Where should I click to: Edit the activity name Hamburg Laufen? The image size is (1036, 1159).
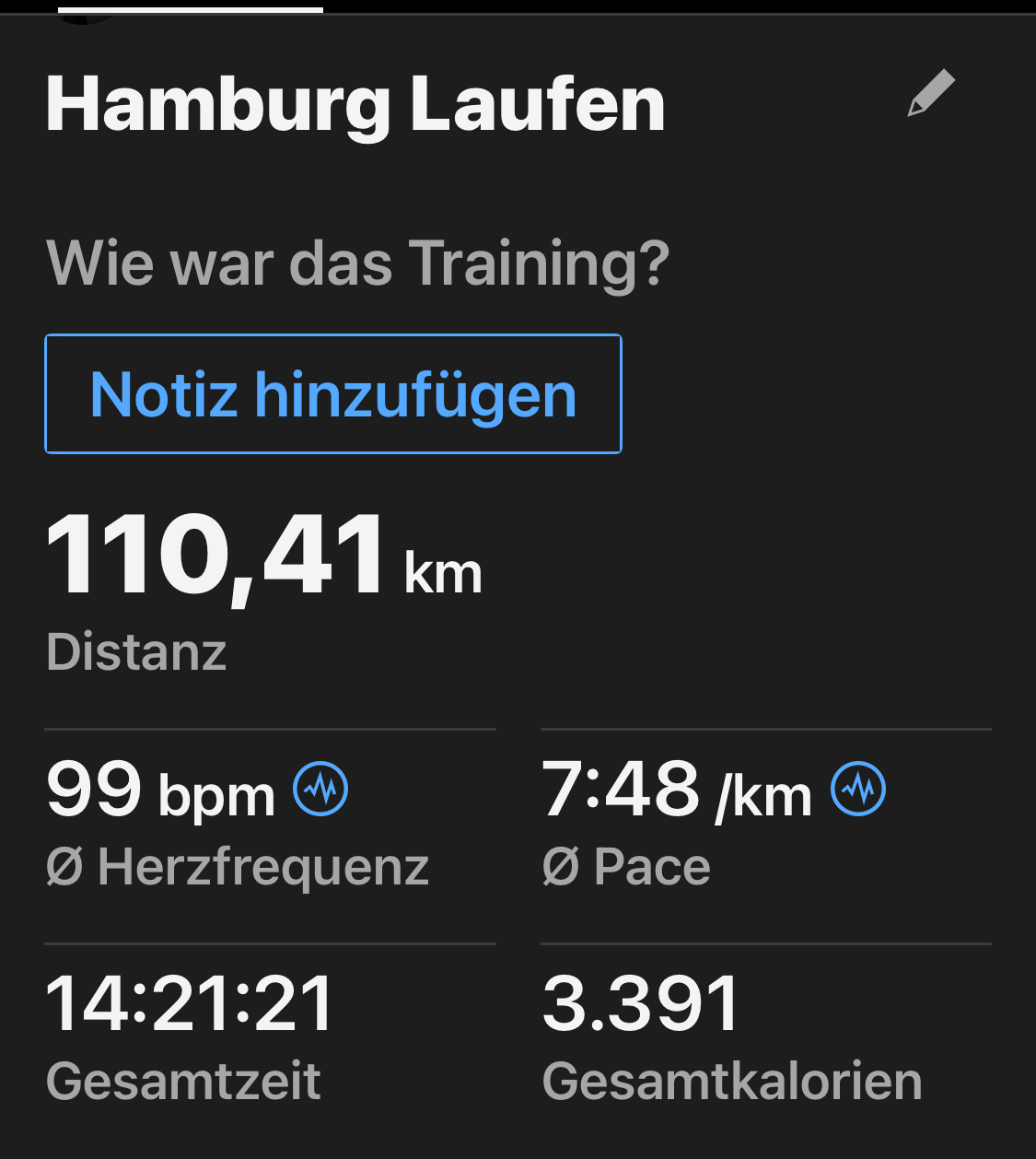(x=930, y=94)
